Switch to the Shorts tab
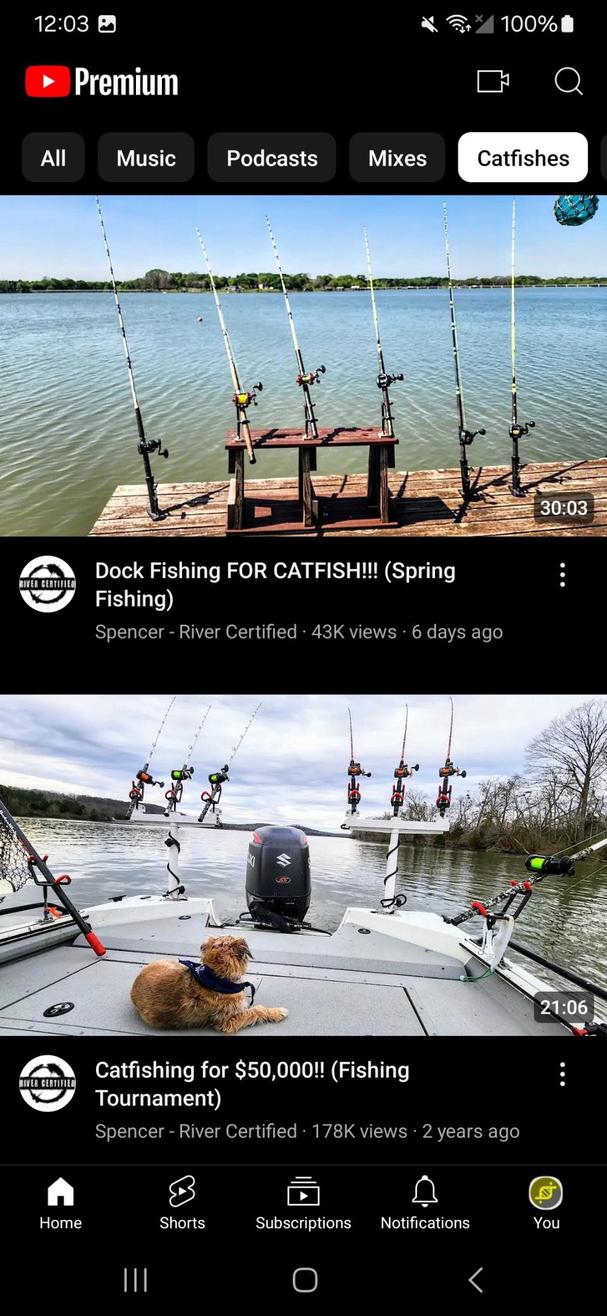 tap(182, 1203)
